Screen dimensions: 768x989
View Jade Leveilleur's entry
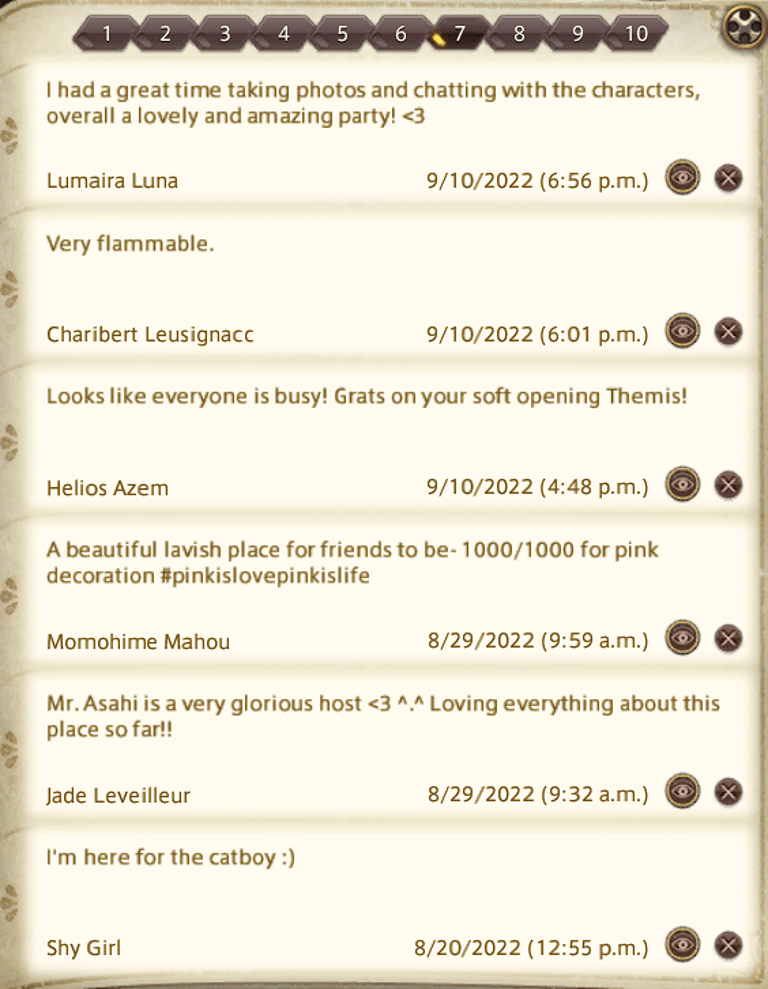coord(683,791)
